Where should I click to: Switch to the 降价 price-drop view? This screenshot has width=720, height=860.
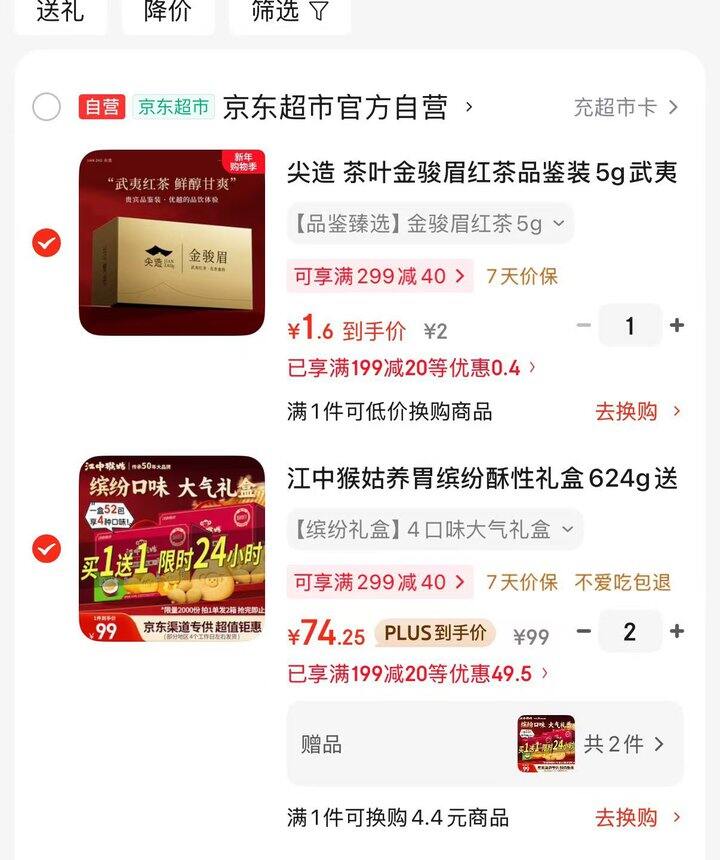(168, 13)
